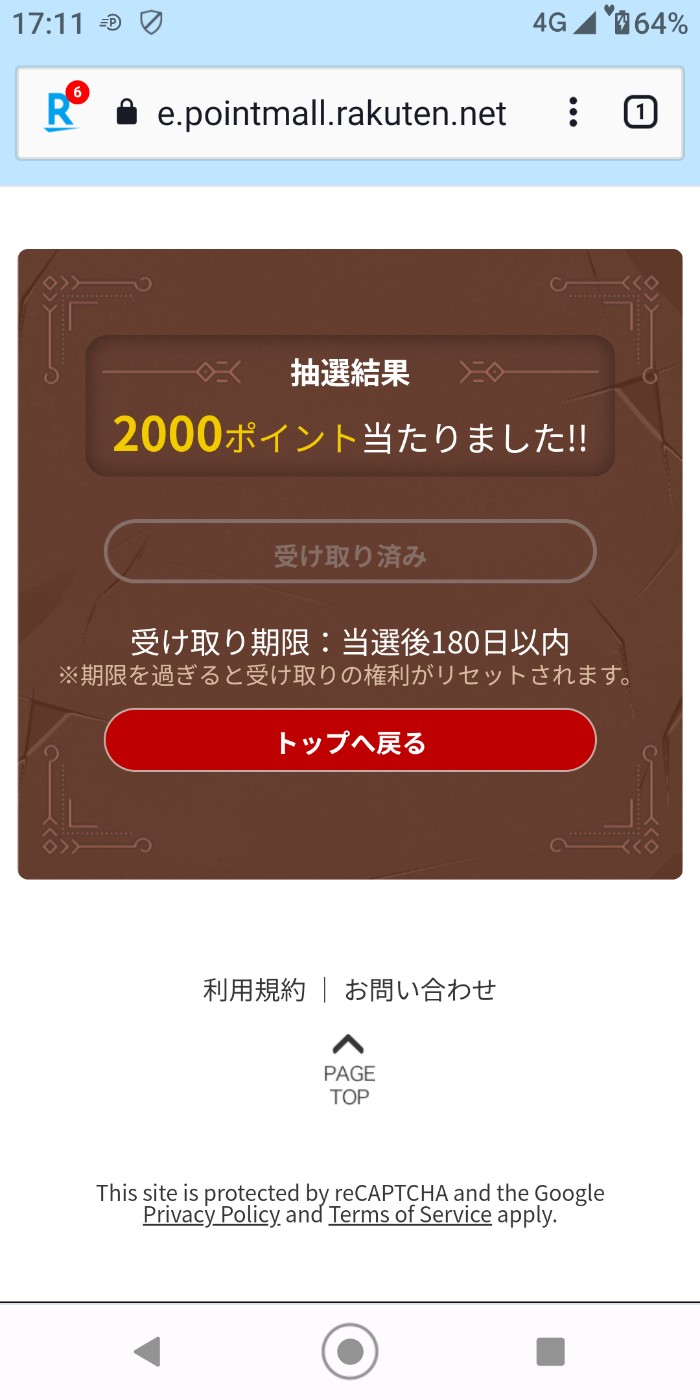
Task: Go back with the system back button
Action: (x=147, y=1352)
